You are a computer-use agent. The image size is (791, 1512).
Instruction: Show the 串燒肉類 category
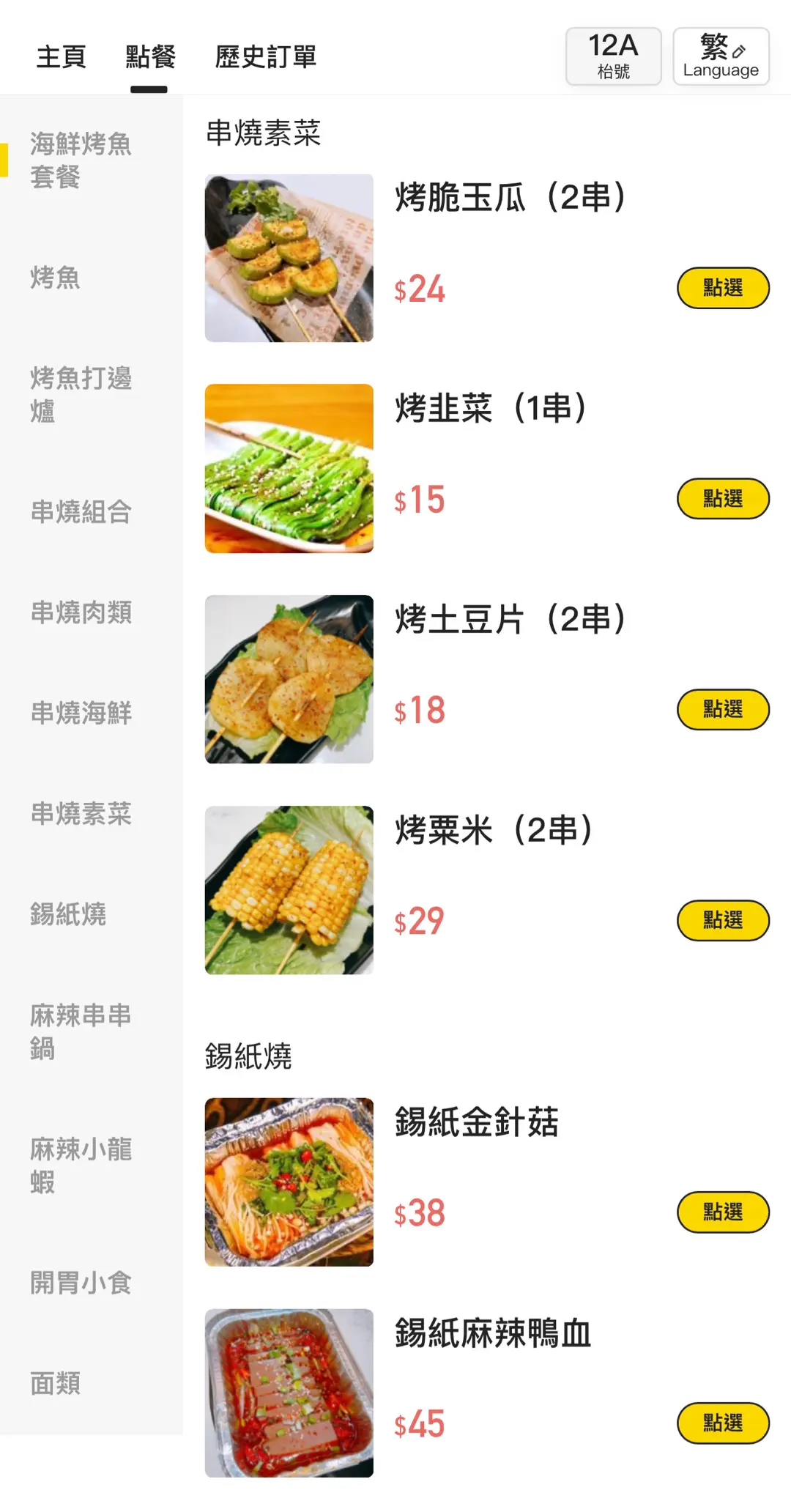[x=81, y=612]
